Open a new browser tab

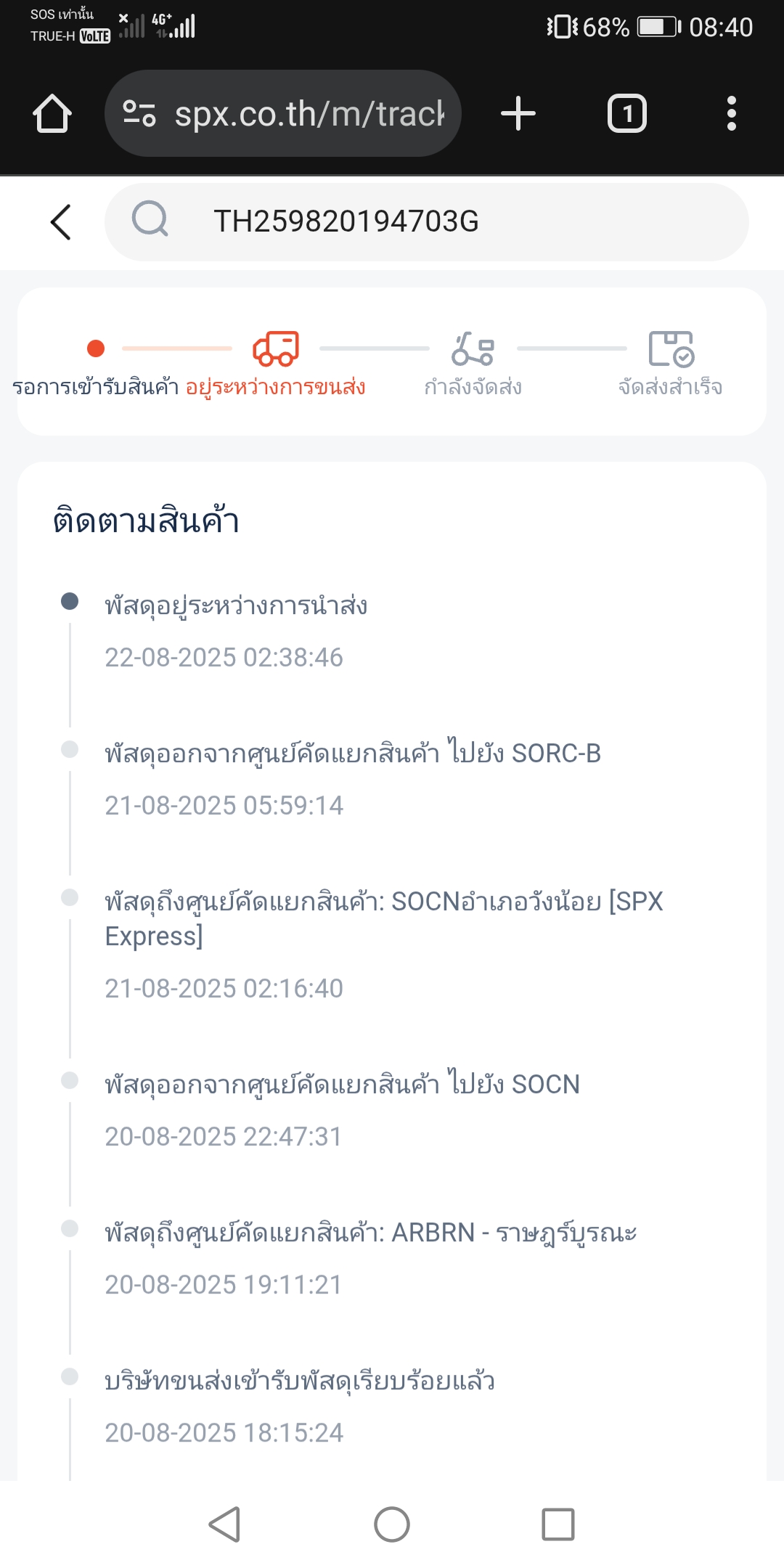coord(518,114)
